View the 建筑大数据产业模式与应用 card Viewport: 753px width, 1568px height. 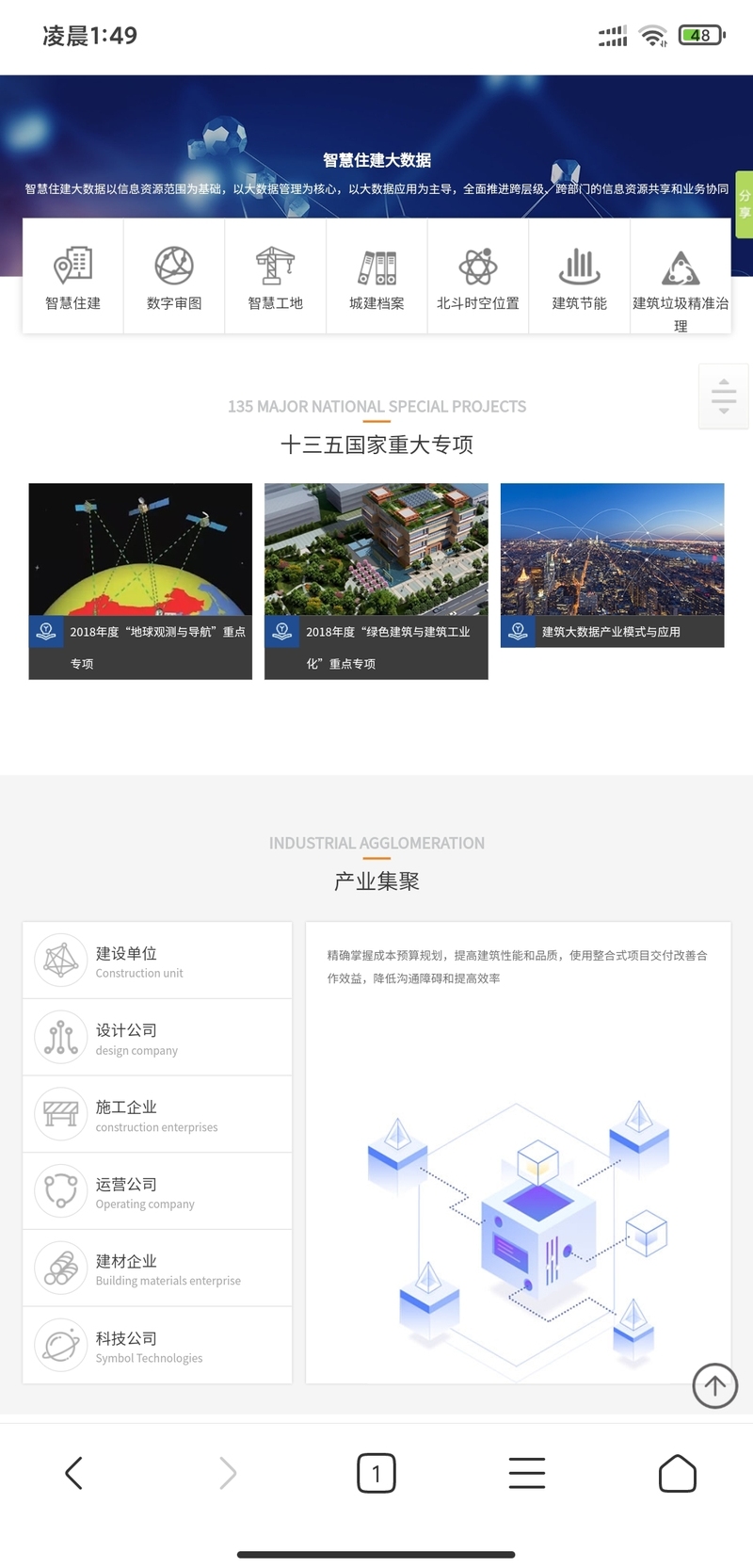[612, 565]
